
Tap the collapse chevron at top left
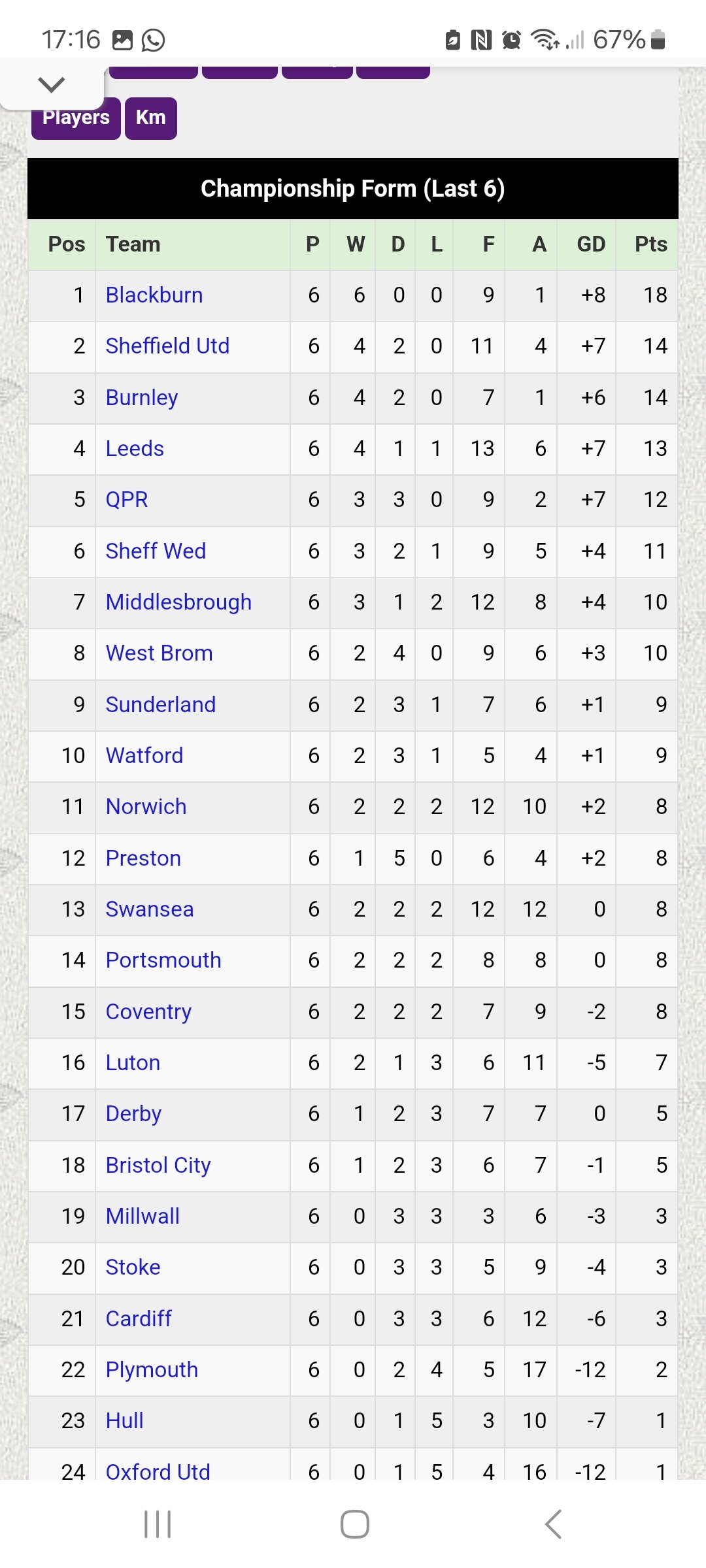click(52, 84)
